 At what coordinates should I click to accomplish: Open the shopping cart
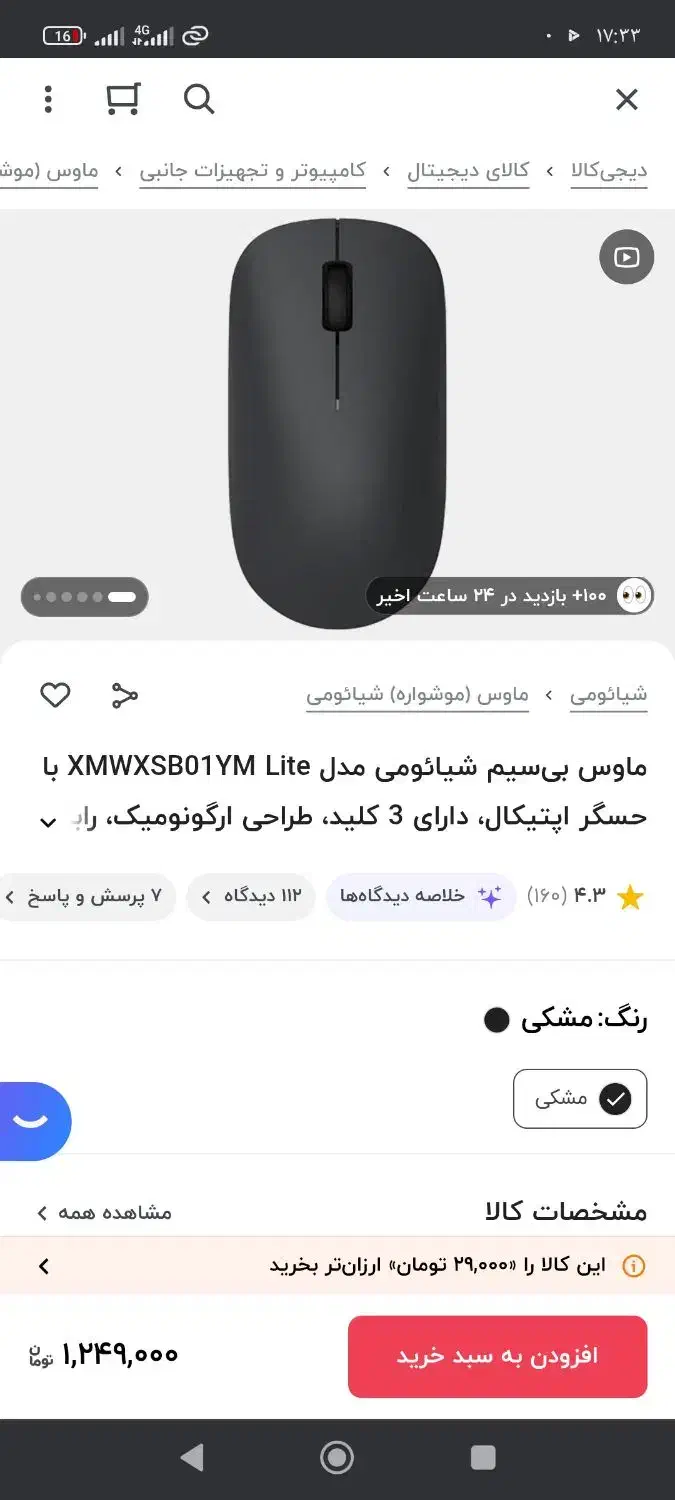(x=122, y=99)
